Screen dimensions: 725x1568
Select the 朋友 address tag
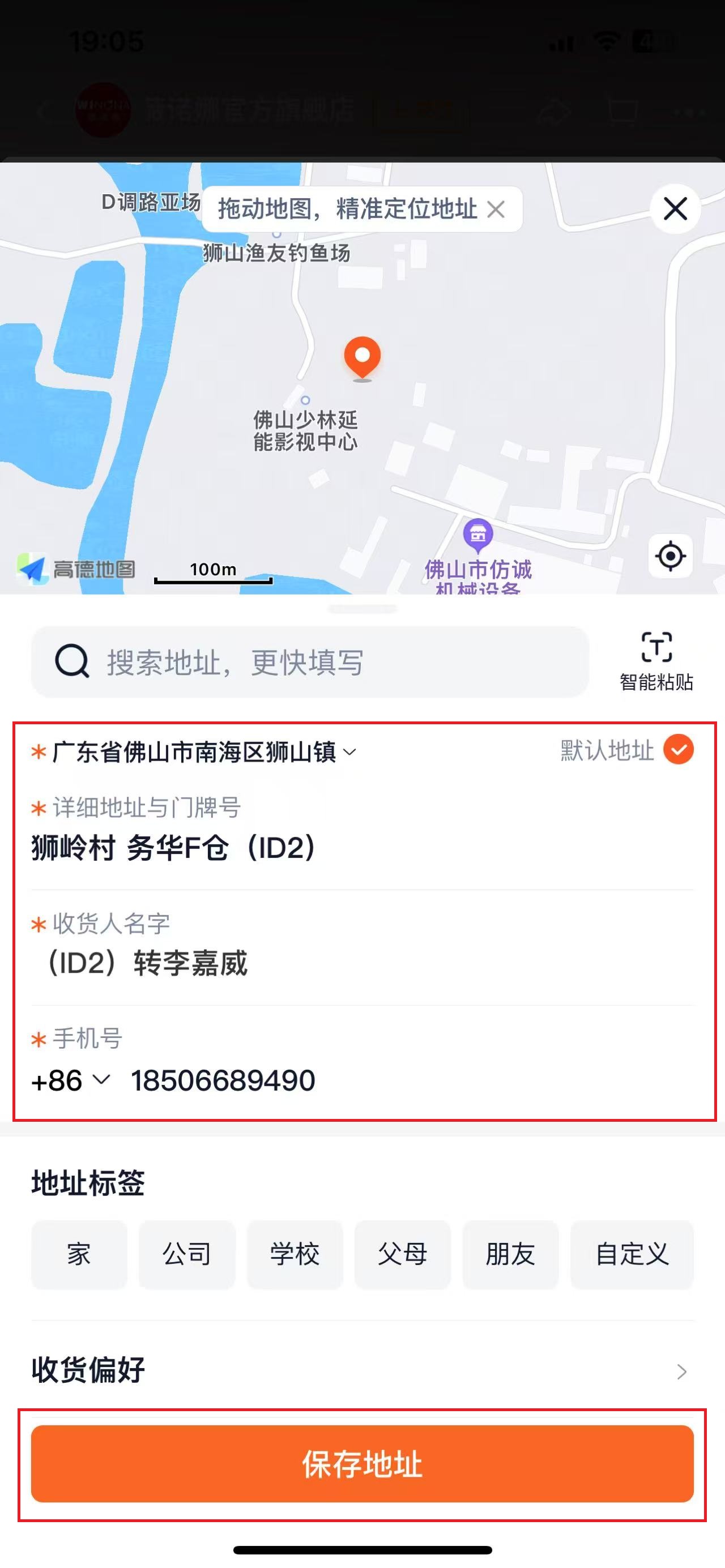510,1254
